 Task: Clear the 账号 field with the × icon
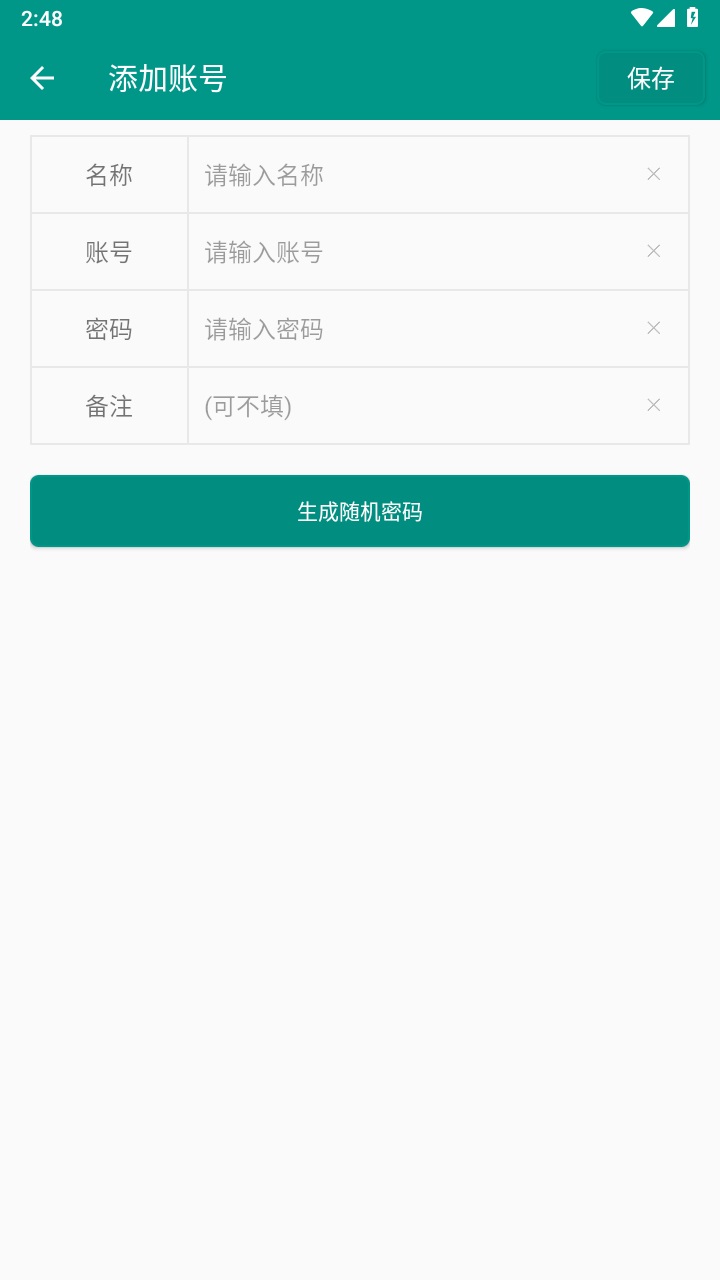653,251
